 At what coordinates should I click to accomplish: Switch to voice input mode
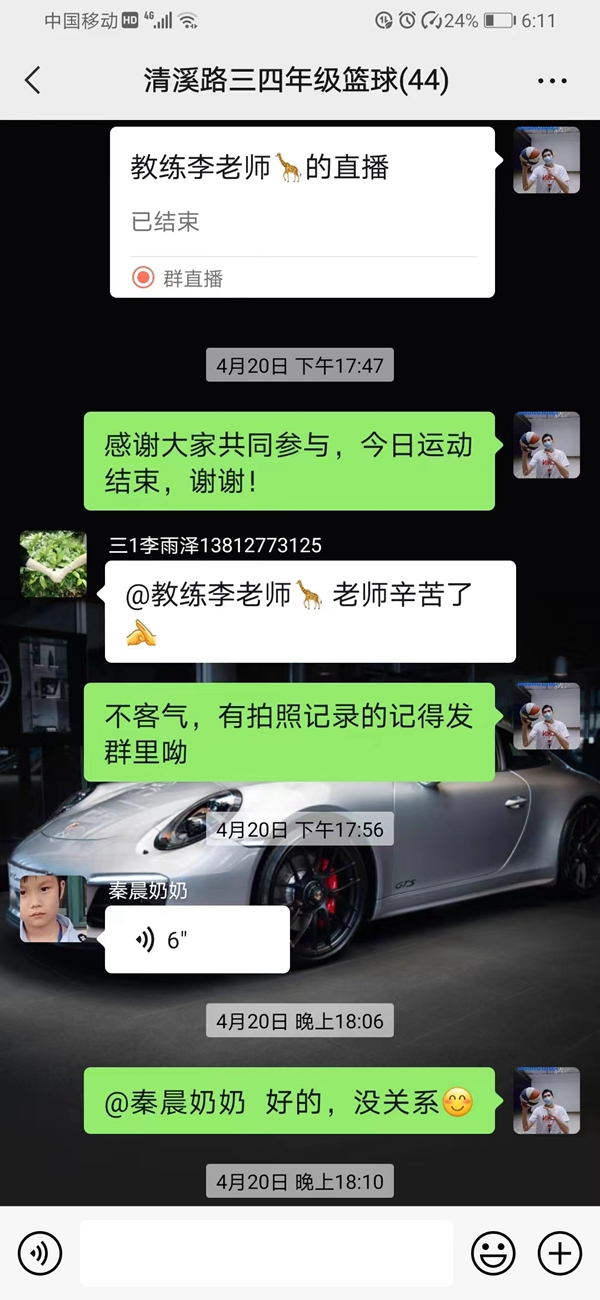coord(40,1252)
